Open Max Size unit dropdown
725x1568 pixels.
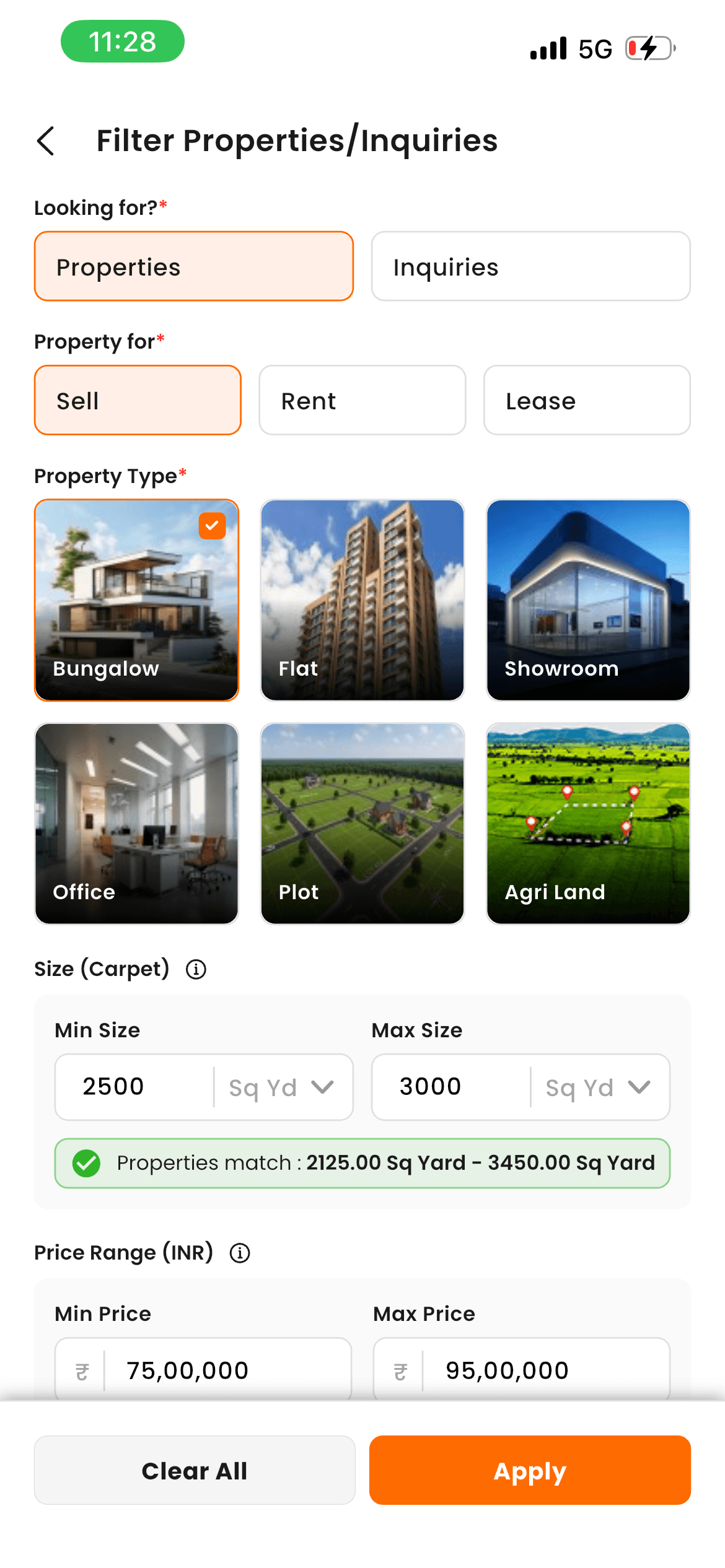coord(599,1087)
